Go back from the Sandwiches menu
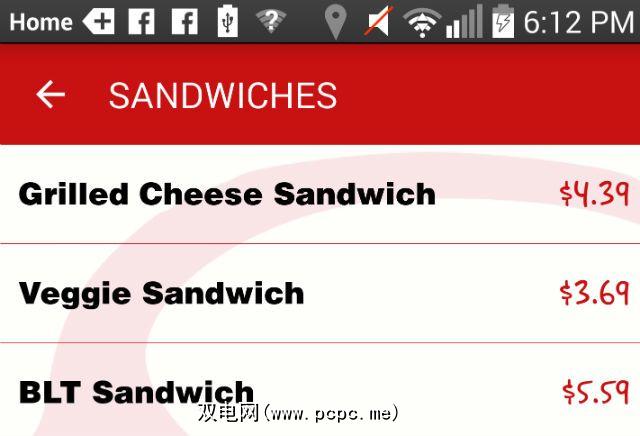 click(x=50, y=95)
